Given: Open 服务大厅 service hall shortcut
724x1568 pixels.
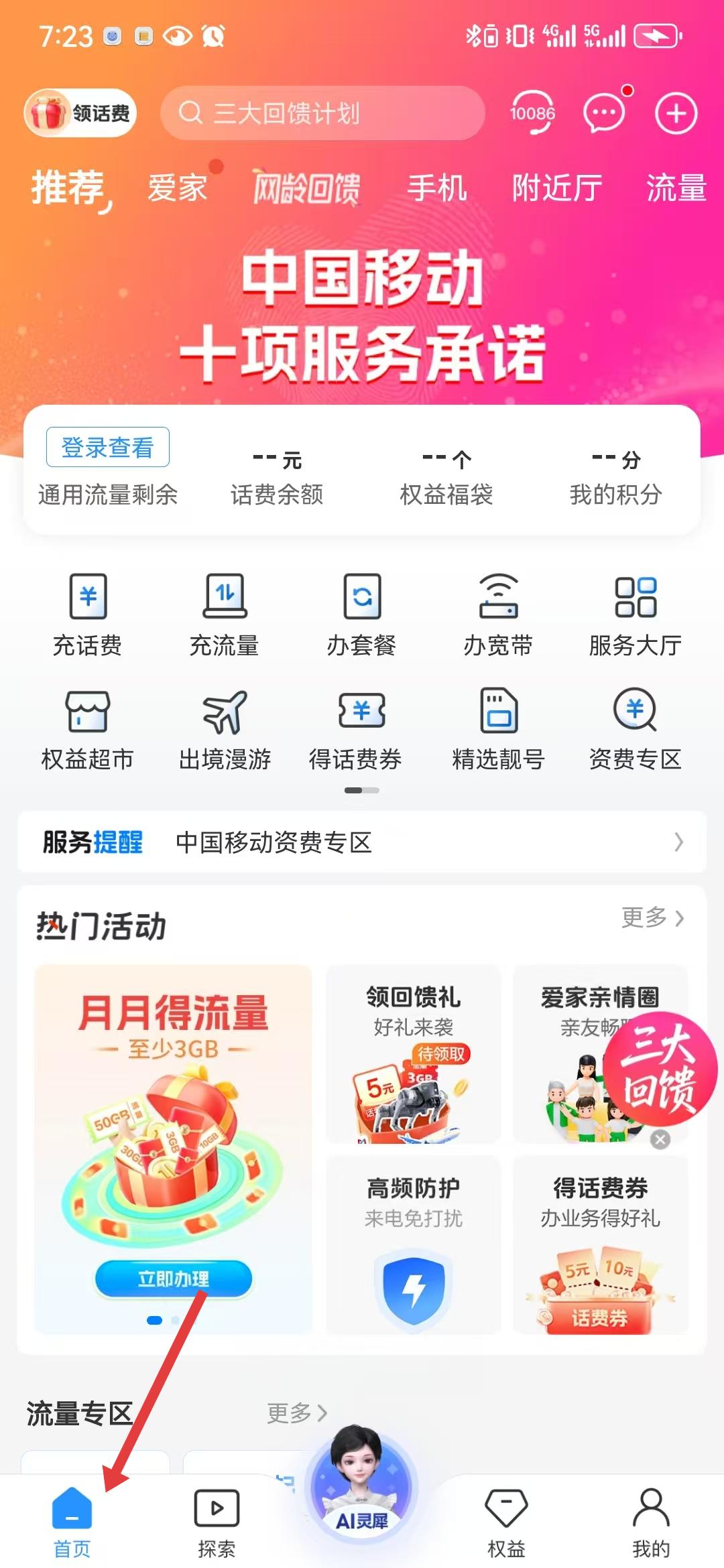Looking at the screenshot, I should [x=635, y=614].
